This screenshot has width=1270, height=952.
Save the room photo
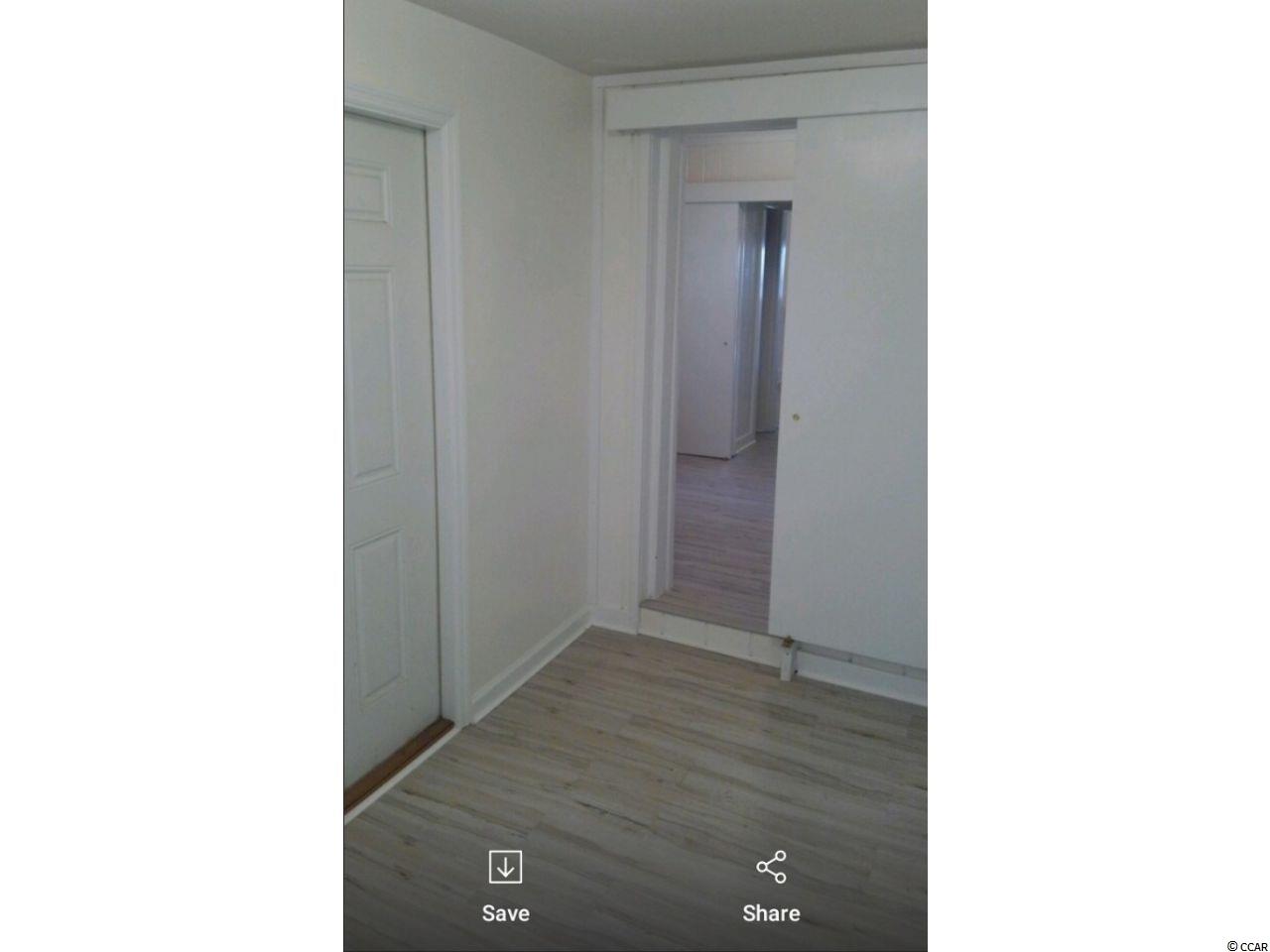(x=505, y=886)
